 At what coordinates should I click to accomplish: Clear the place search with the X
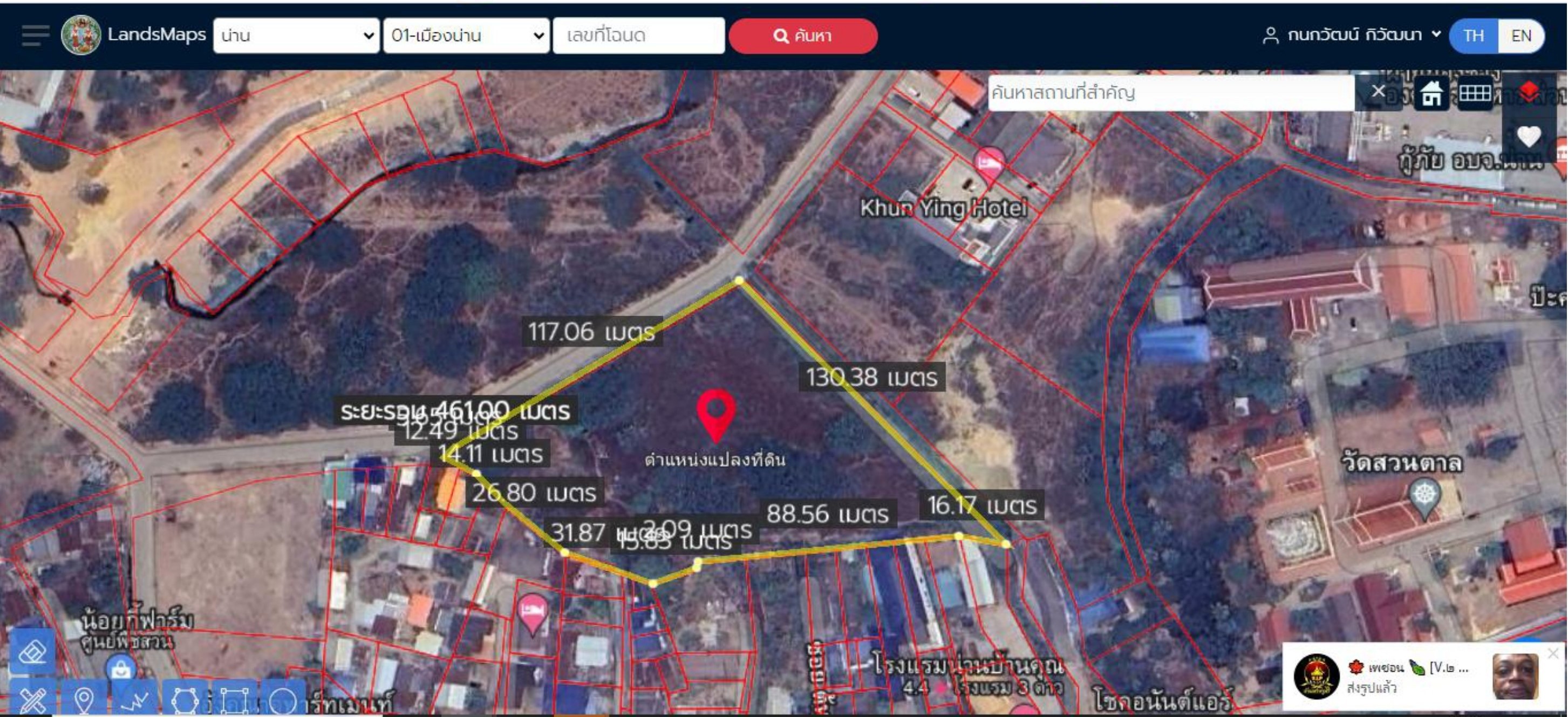[x=1378, y=92]
